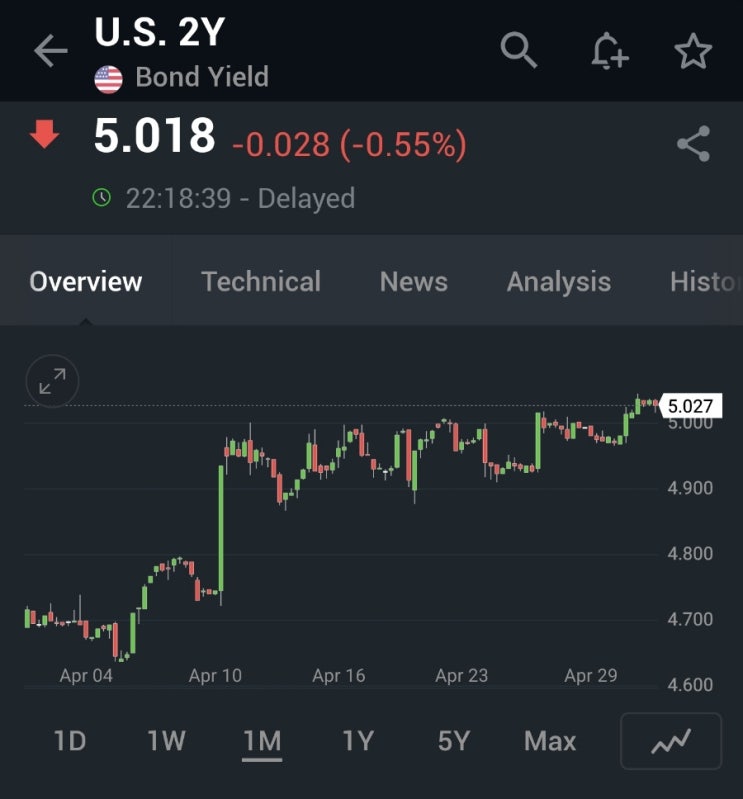Image resolution: width=743 pixels, height=799 pixels.
Task: Show the 1D chart range
Action: point(70,741)
